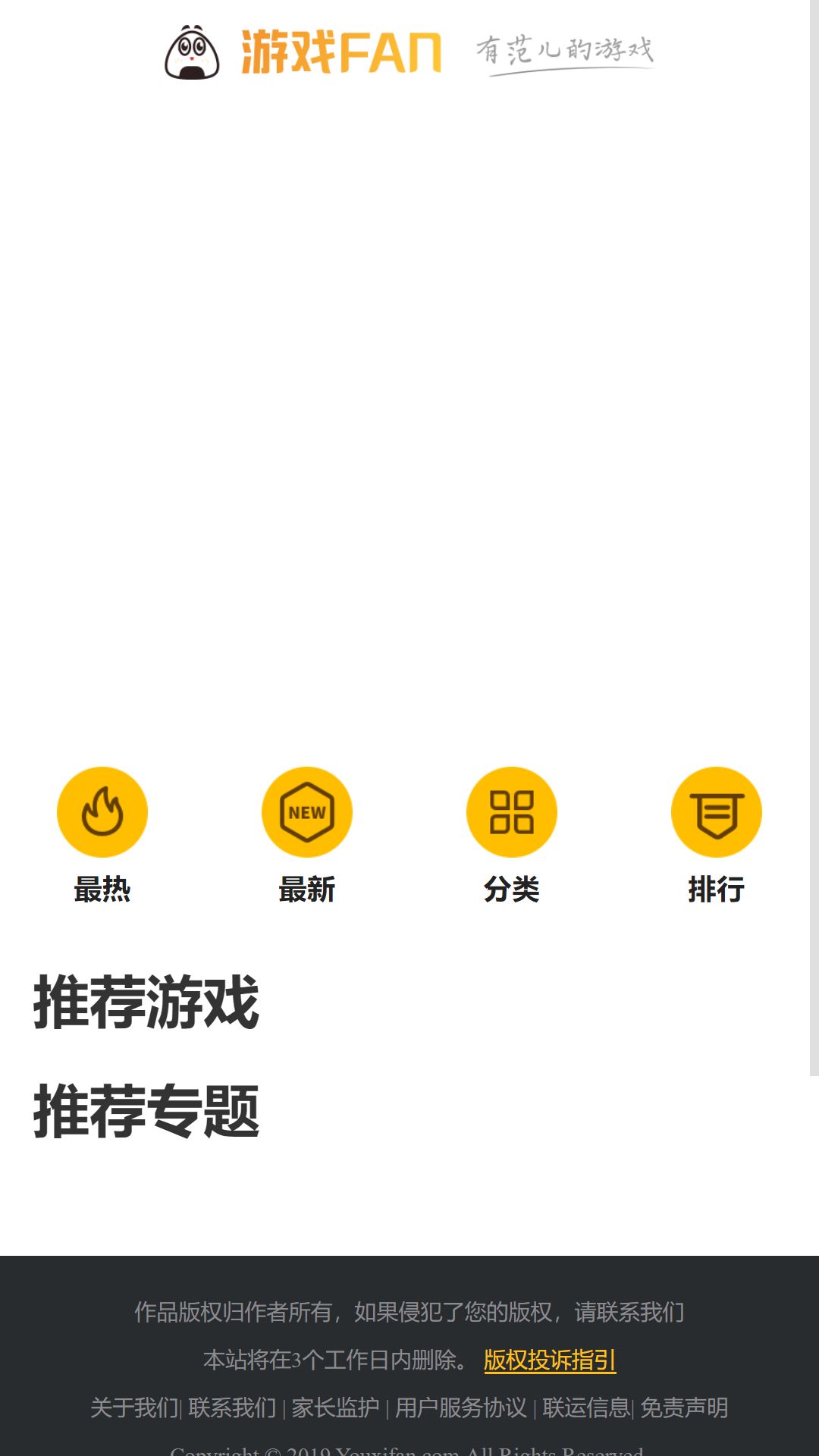Open the 最热 hottest games section
Screen dimensions: 819x1456
coord(102,835)
